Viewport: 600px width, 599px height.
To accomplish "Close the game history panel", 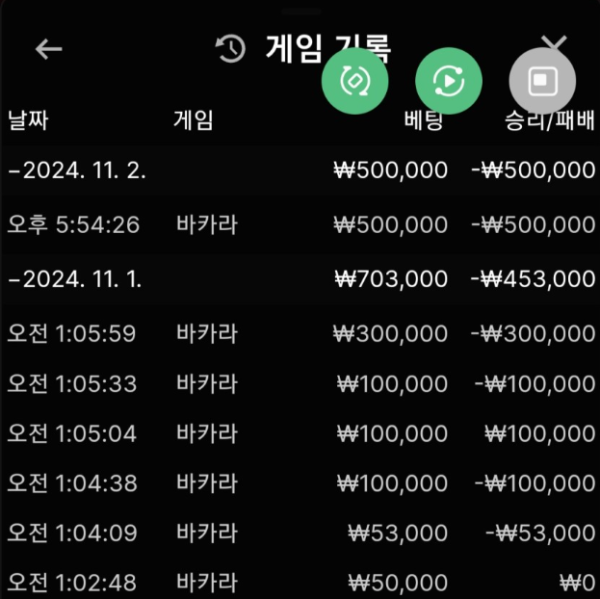I will 556,40.
